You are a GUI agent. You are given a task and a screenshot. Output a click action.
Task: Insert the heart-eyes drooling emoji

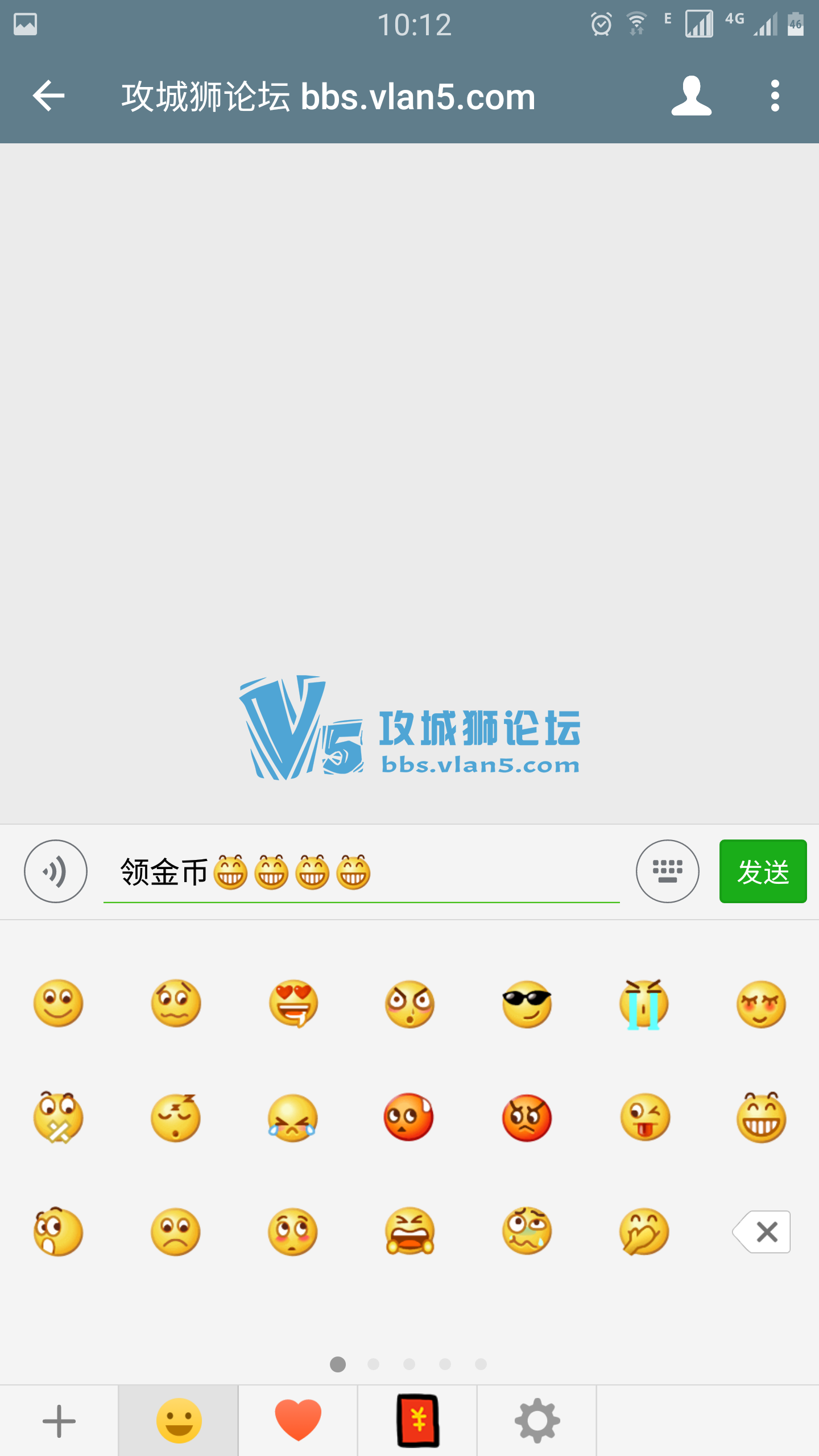pyautogui.click(x=293, y=1004)
